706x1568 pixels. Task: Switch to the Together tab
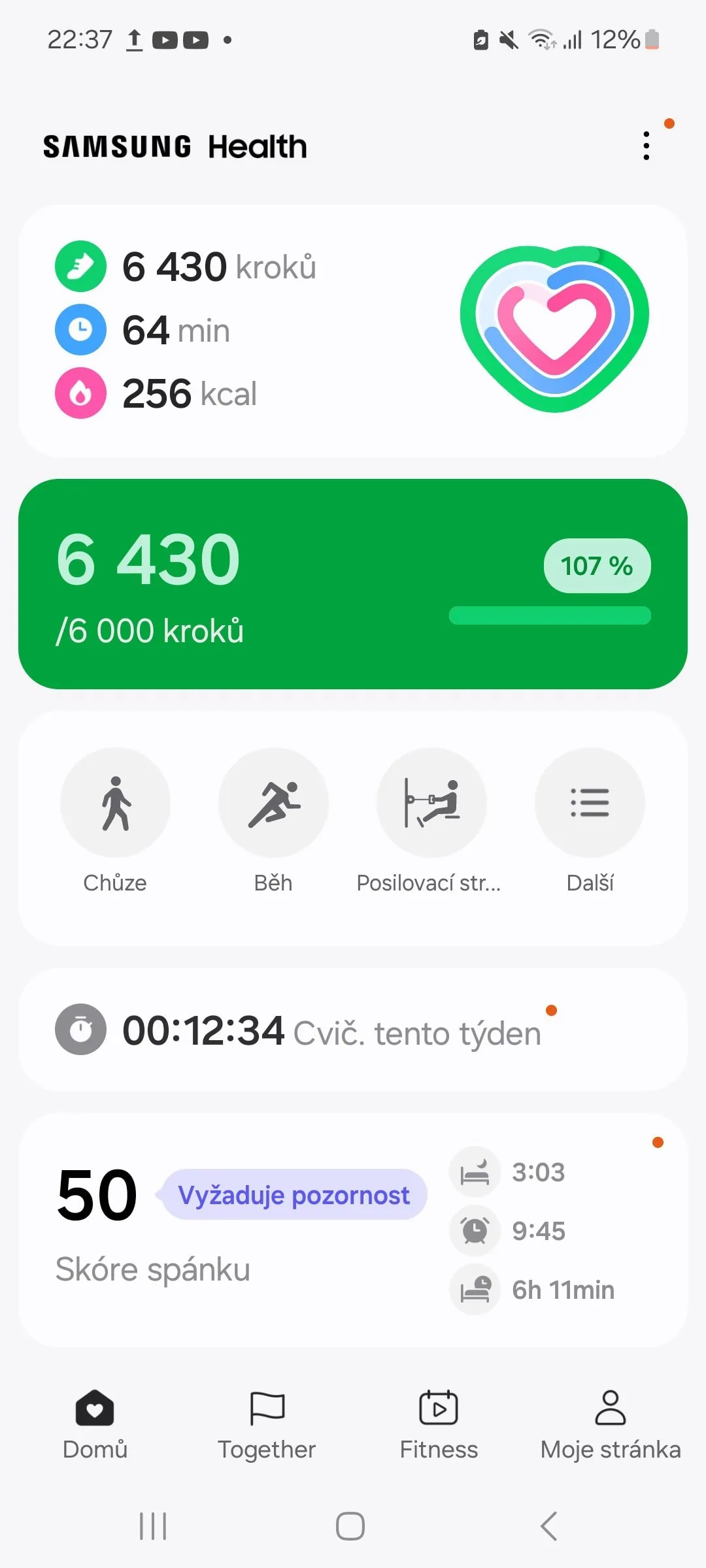(x=267, y=1426)
